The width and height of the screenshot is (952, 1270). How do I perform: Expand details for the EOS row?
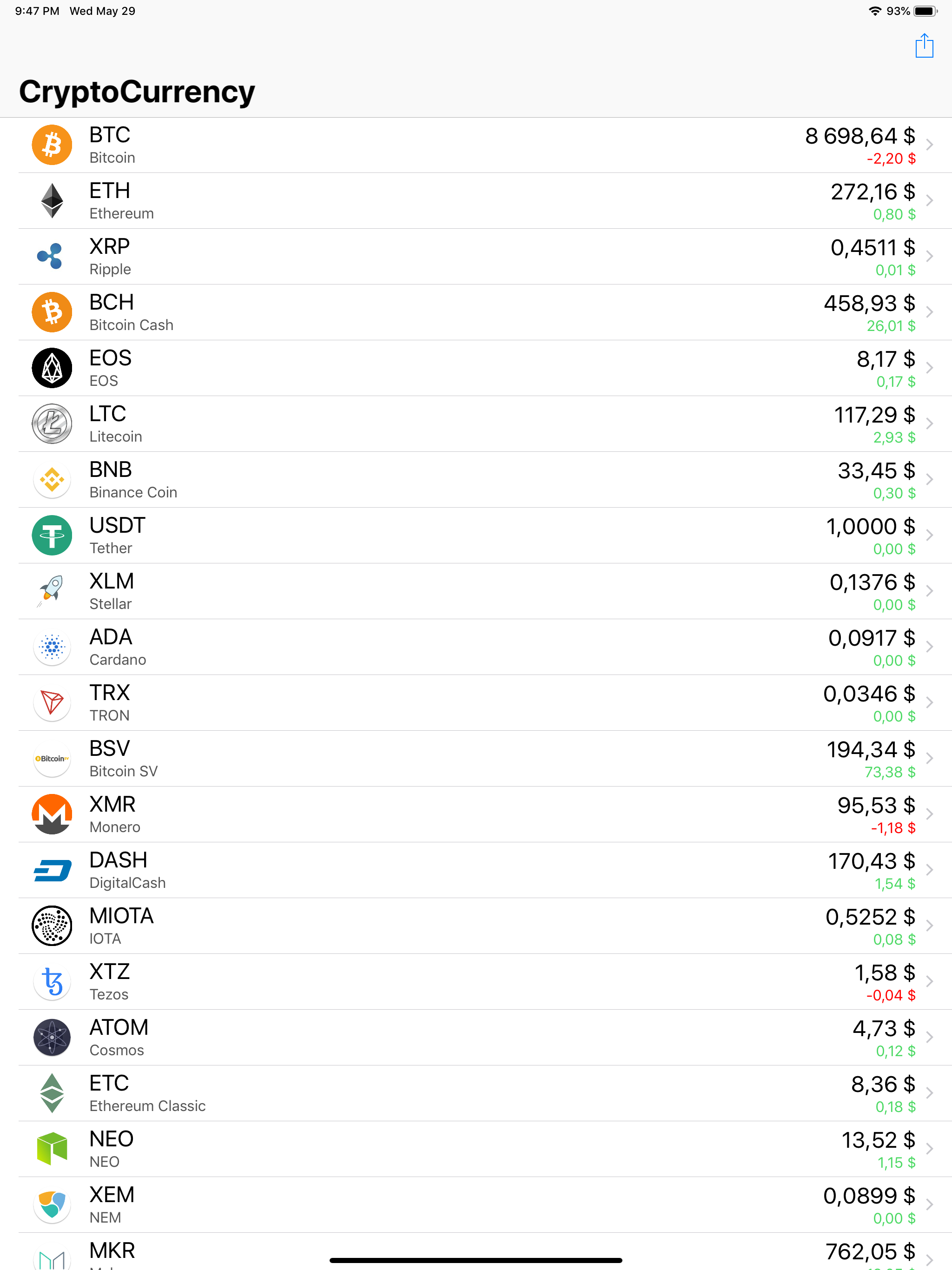click(x=930, y=367)
